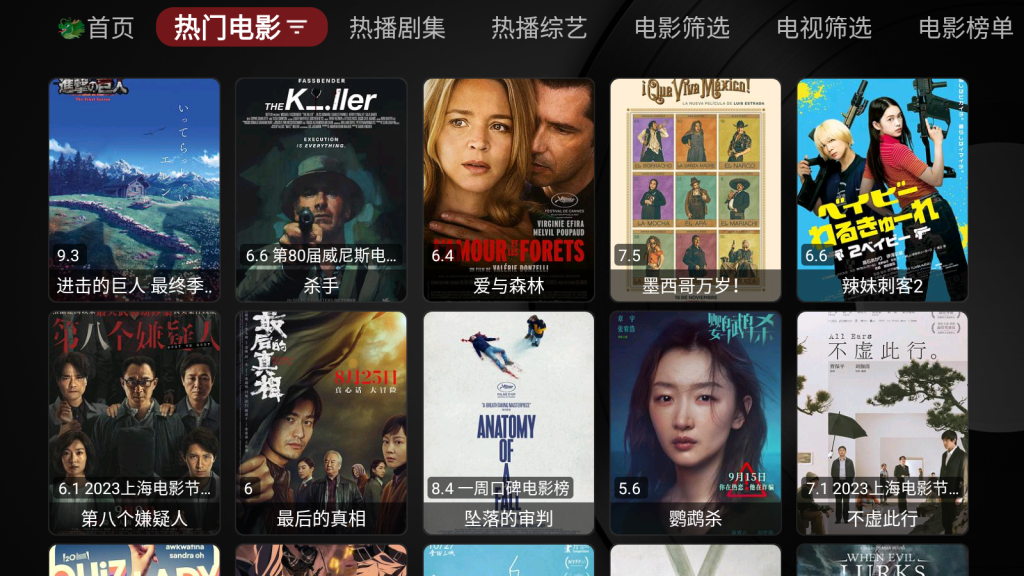Open the movie 爱与森林
1024x576 pixels.
click(x=508, y=190)
